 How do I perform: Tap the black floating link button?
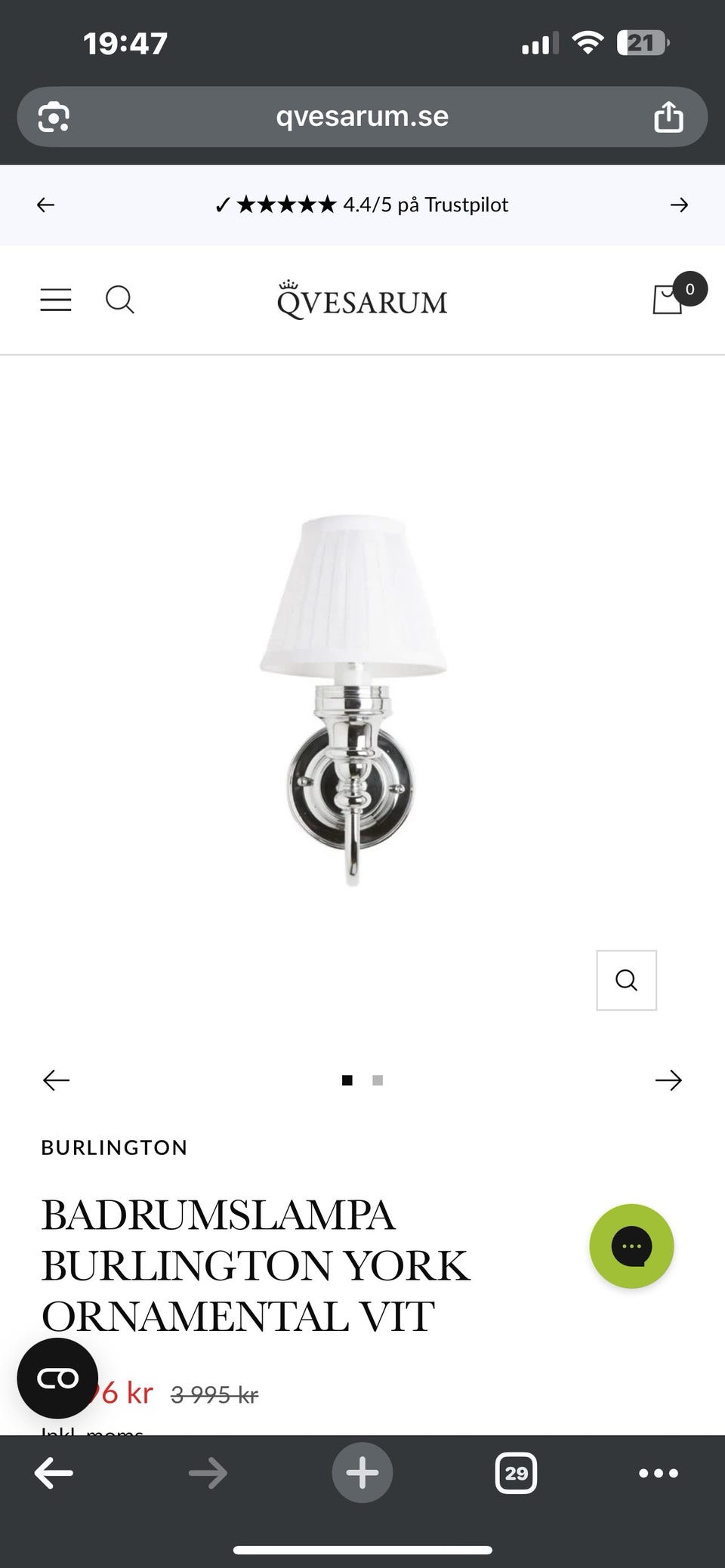click(57, 1378)
